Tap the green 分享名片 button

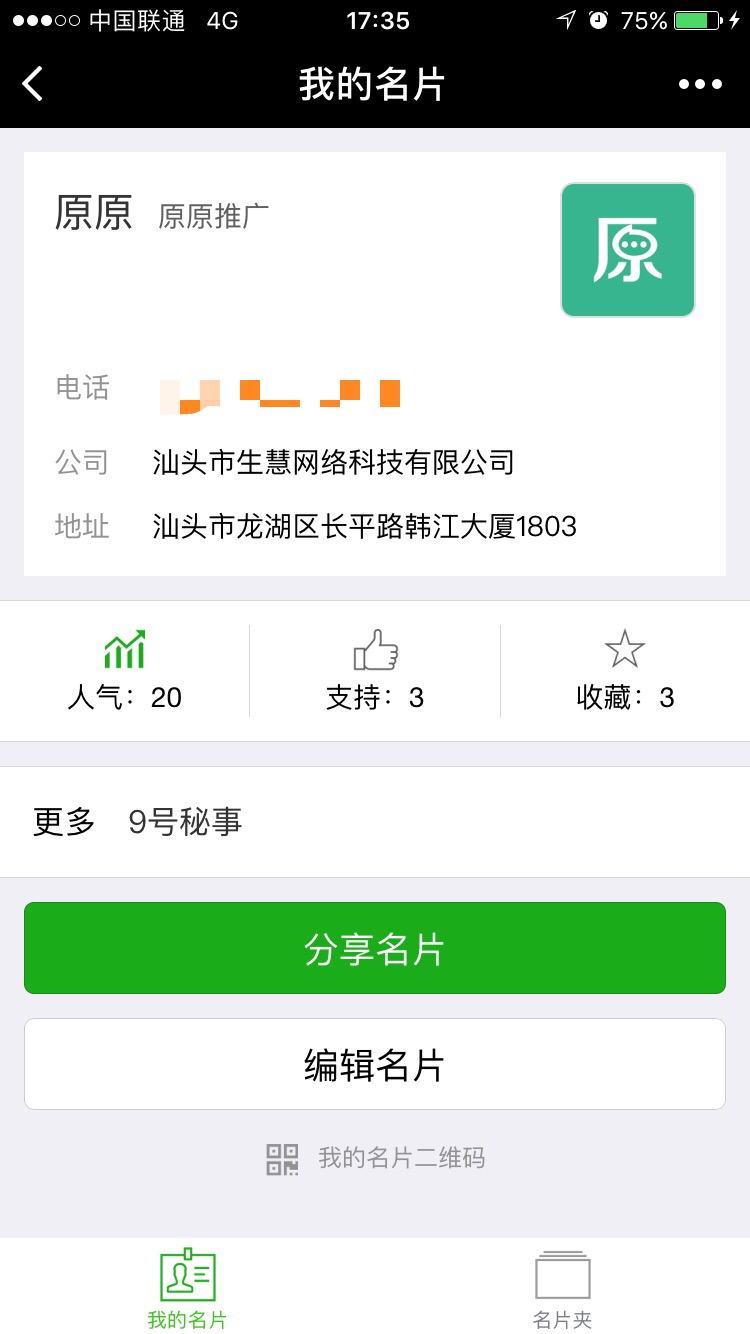click(x=375, y=948)
